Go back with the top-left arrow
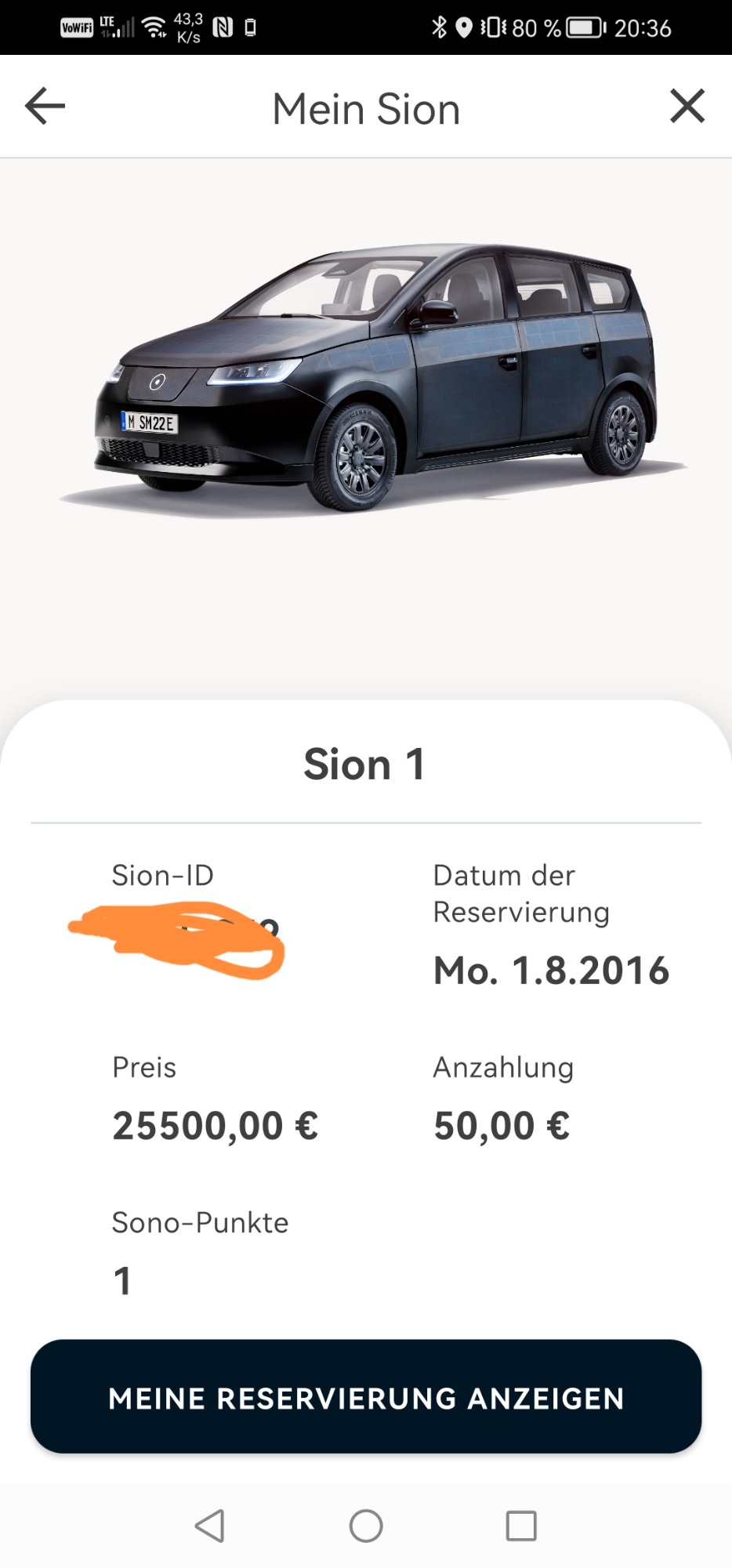Image resolution: width=732 pixels, height=1568 pixels. point(45,107)
